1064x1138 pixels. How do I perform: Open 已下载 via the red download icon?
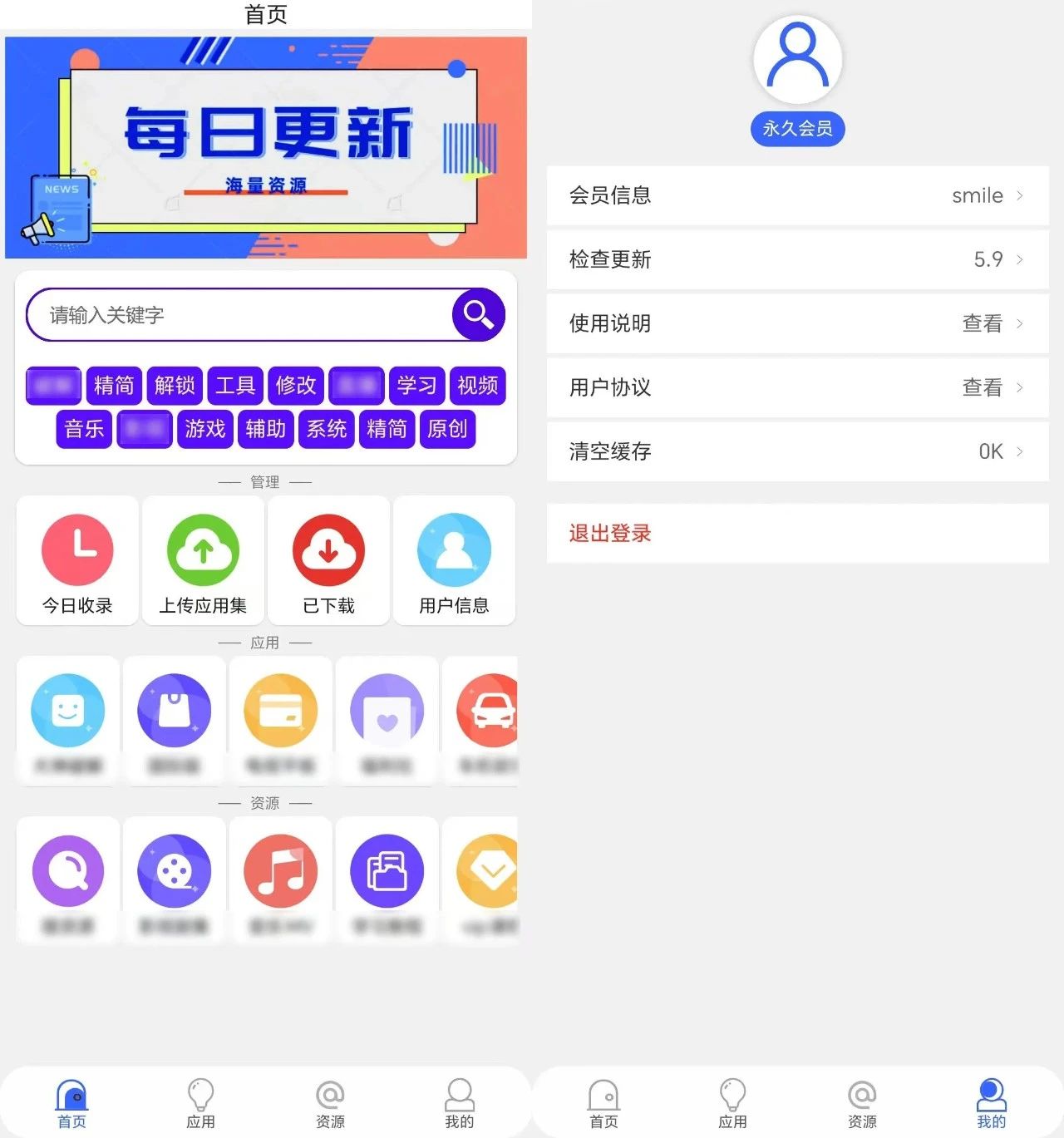point(328,549)
